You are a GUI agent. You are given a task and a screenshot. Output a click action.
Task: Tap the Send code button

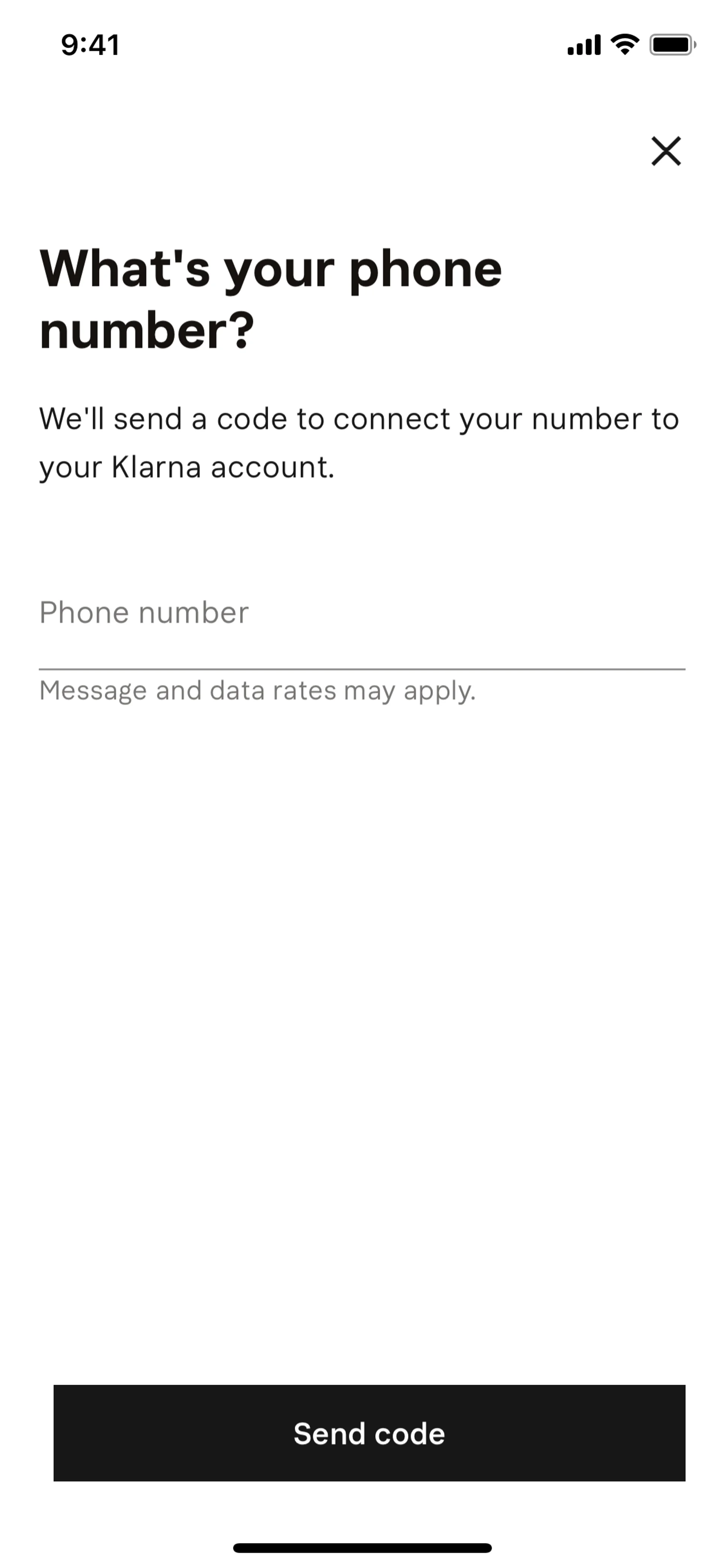[369, 1433]
